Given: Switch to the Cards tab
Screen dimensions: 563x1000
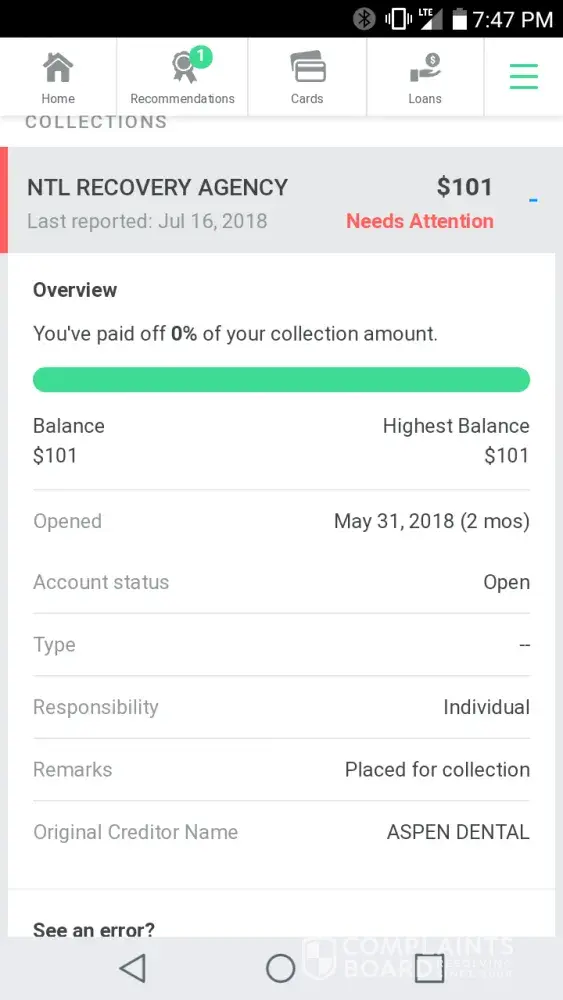Looking at the screenshot, I should coord(307,78).
